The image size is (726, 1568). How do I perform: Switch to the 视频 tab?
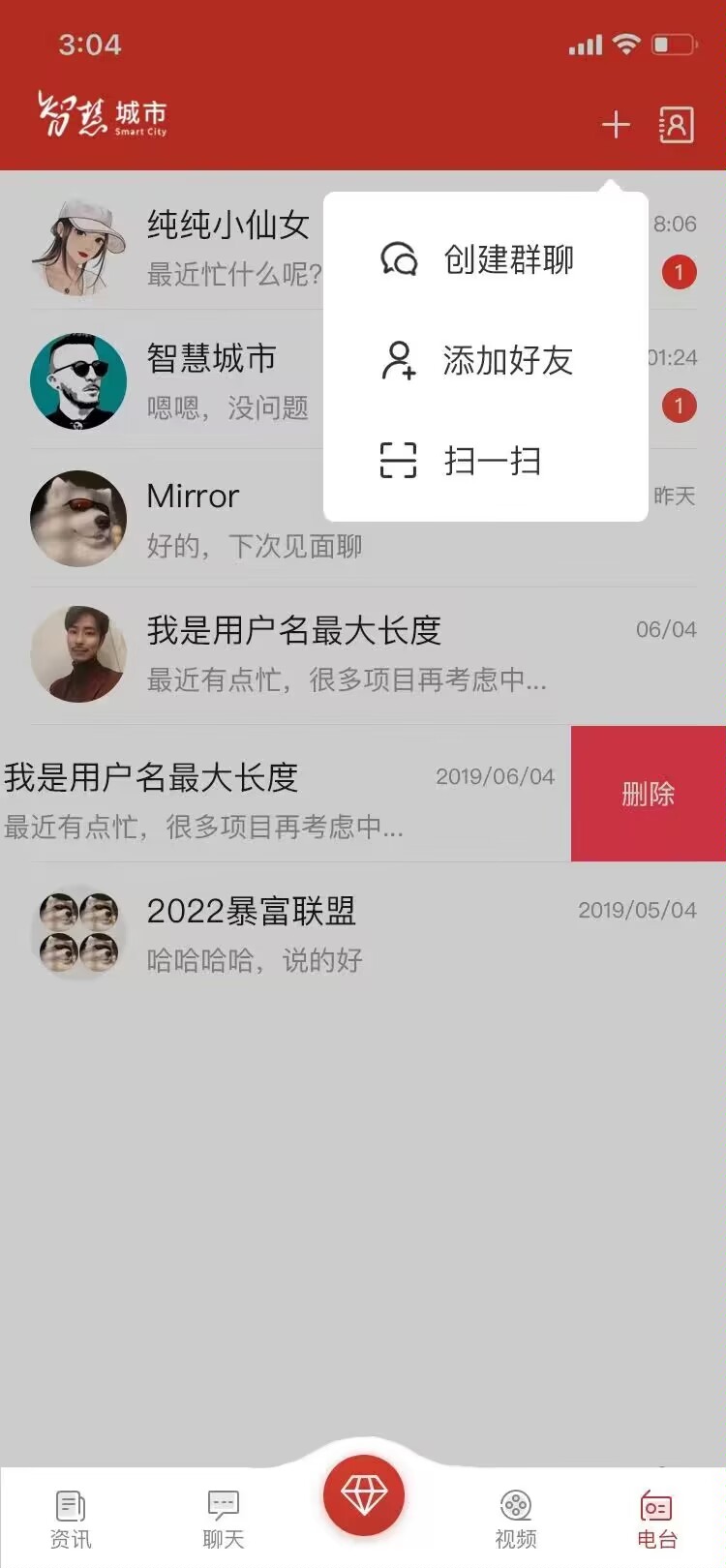(x=515, y=1519)
